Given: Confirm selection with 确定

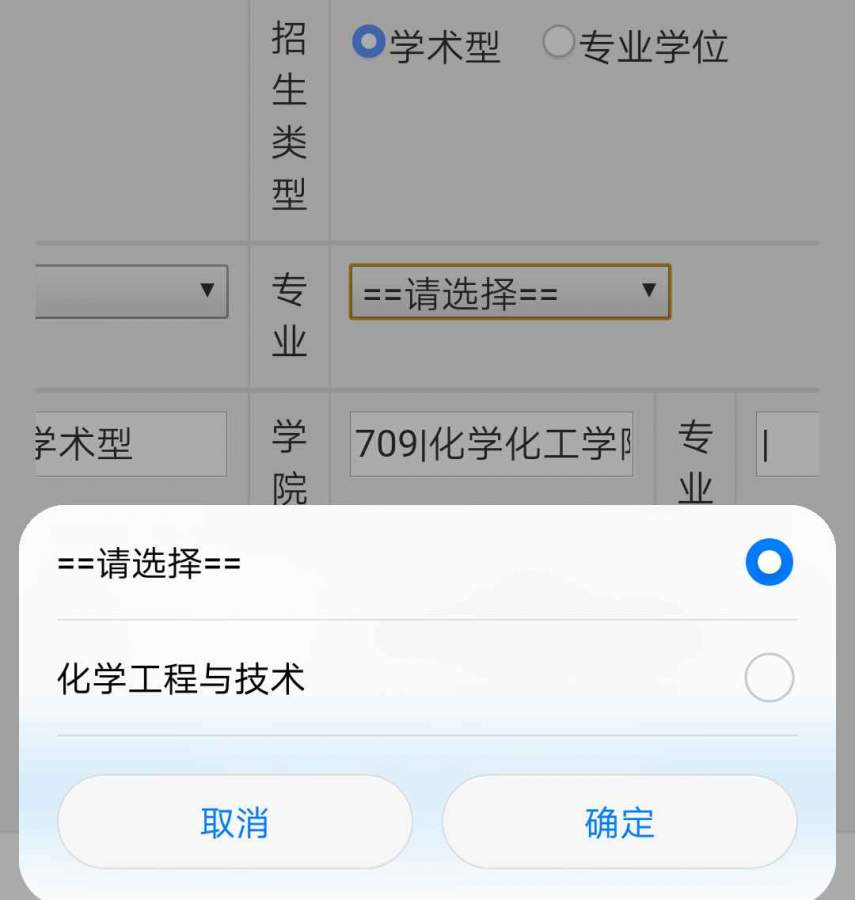Looking at the screenshot, I should (x=619, y=822).
